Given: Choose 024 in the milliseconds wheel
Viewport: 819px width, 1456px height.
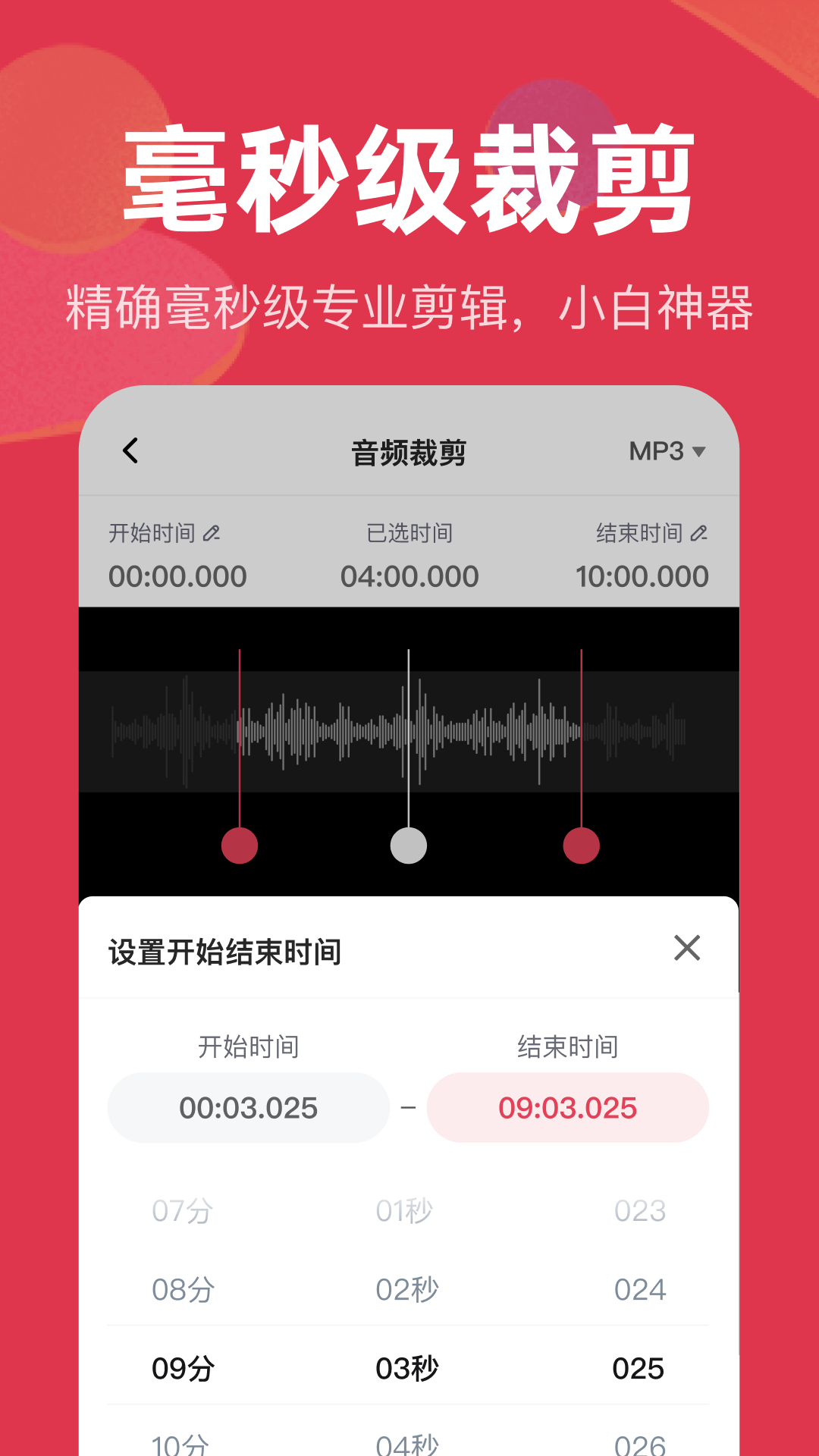Looking at the screenshot, I should point(639,1288).
